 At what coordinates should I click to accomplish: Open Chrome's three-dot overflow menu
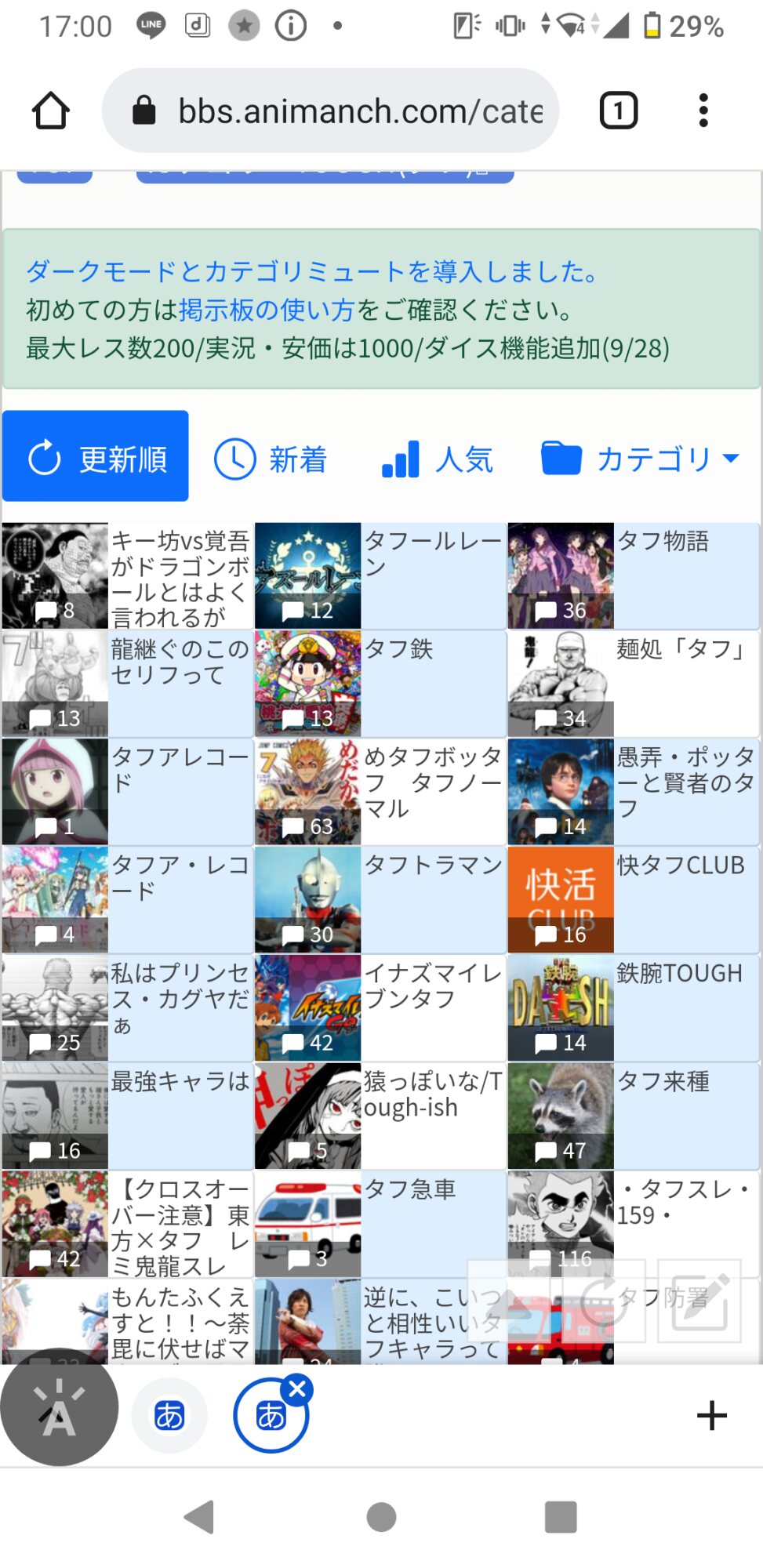tap(703, 111)
